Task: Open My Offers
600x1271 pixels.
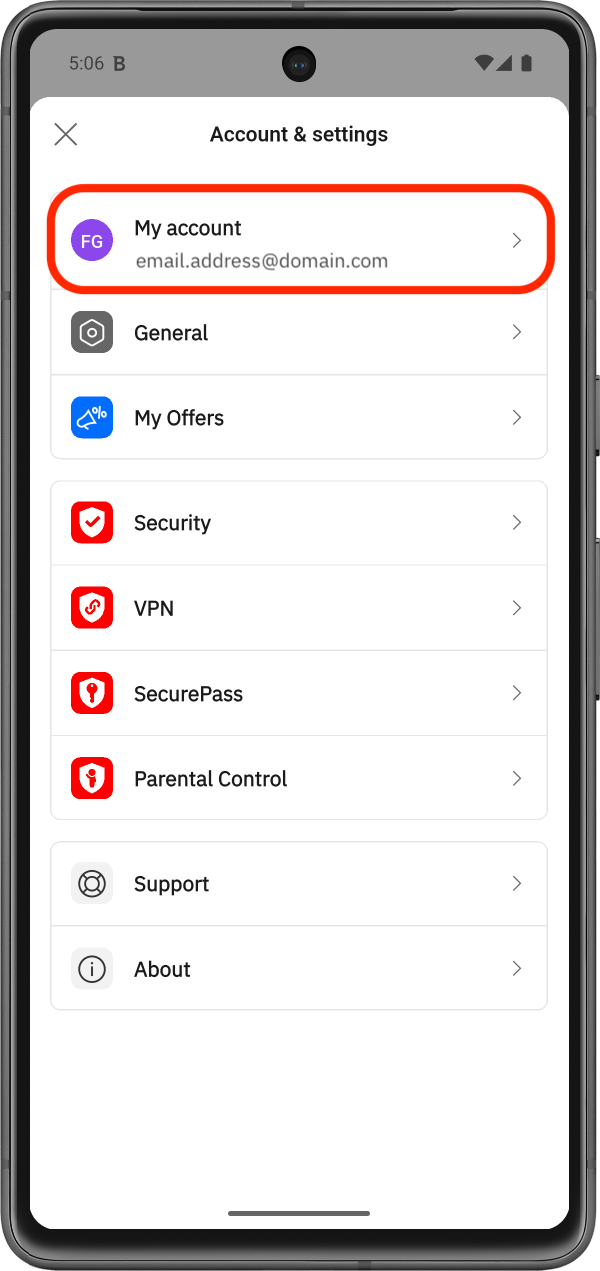Action: click(x=299, y=417)
